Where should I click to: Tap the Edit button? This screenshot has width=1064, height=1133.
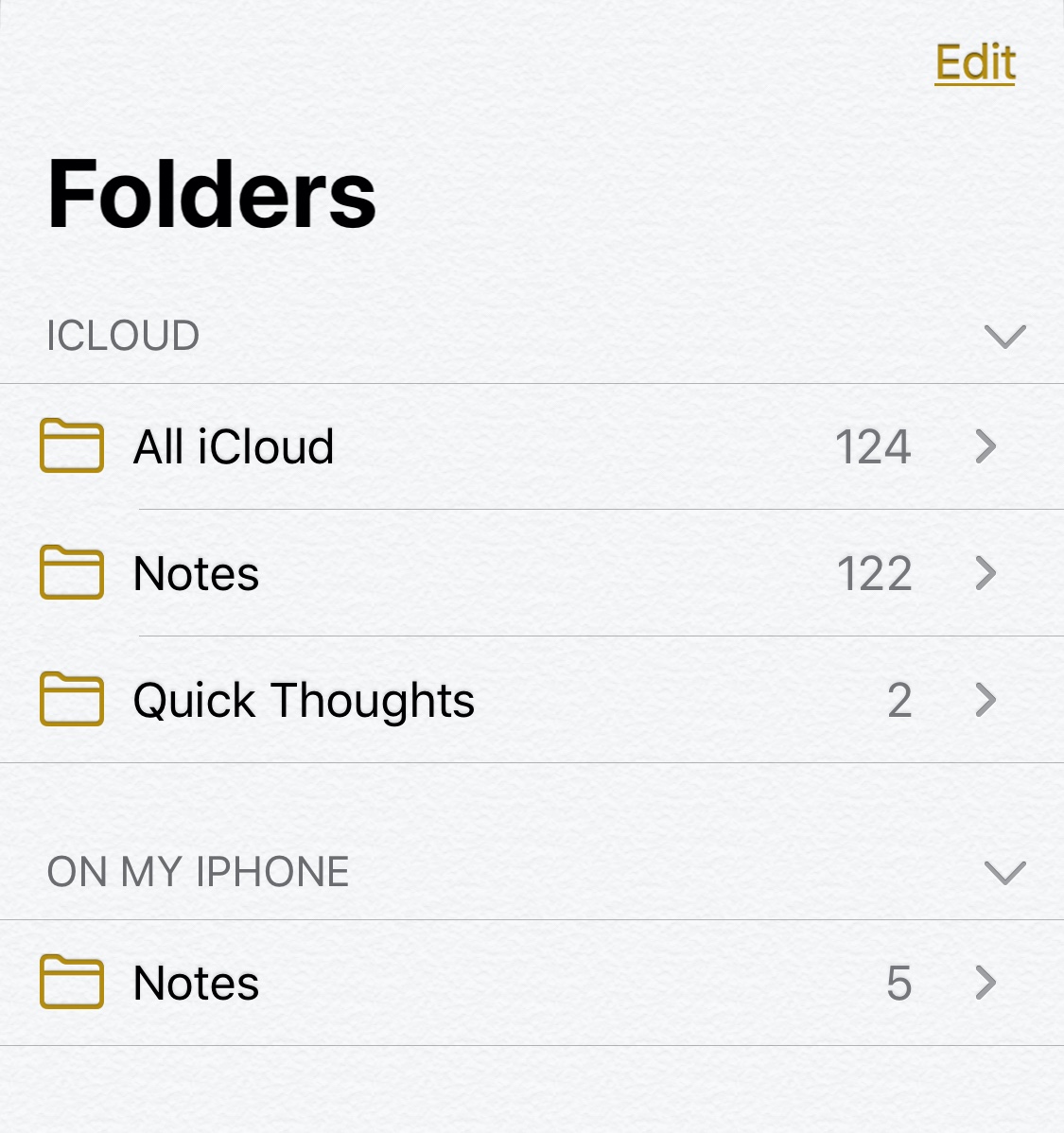974,63
